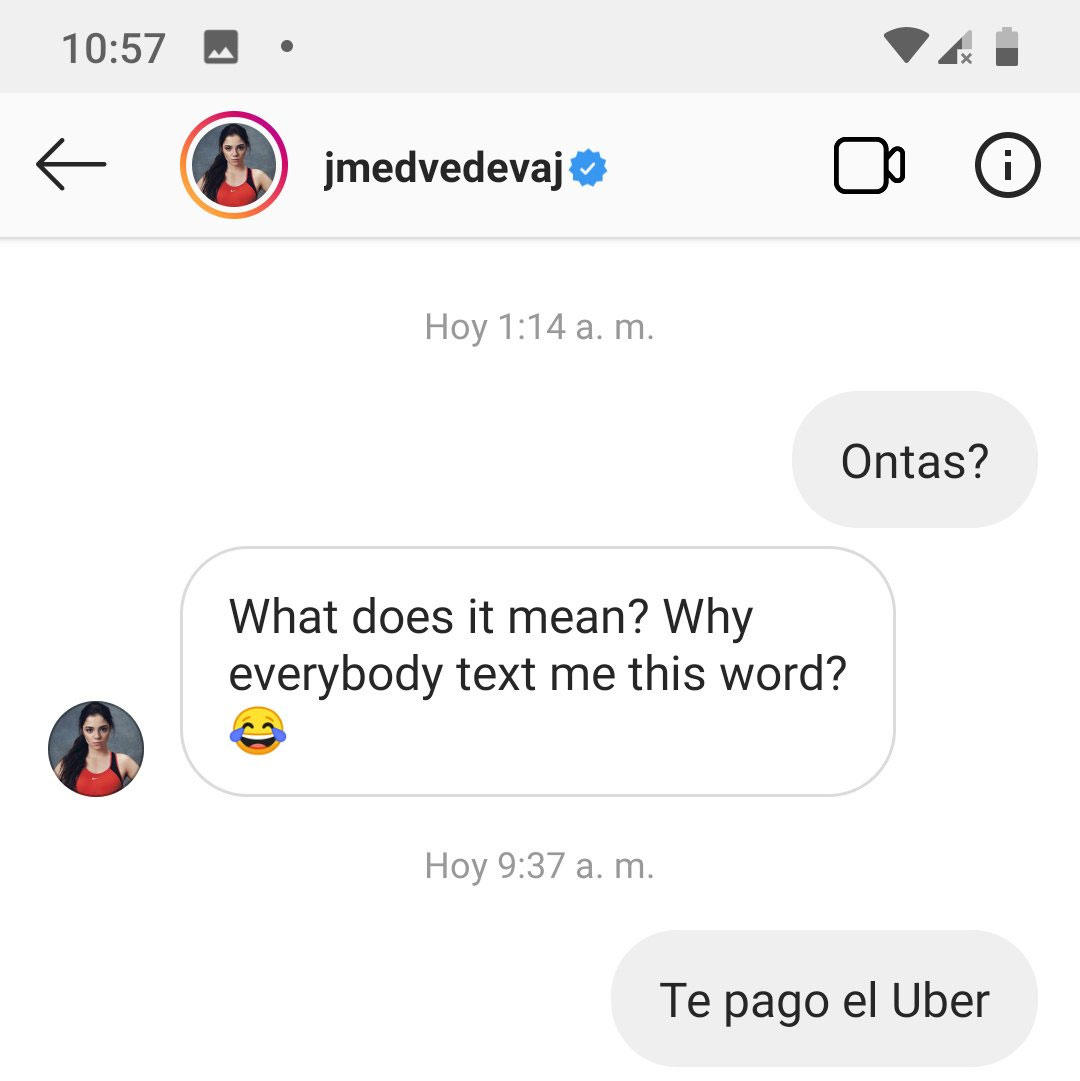Select the 'Ontas?' message bubble
1080x1081 pixels.
point(914,458)
